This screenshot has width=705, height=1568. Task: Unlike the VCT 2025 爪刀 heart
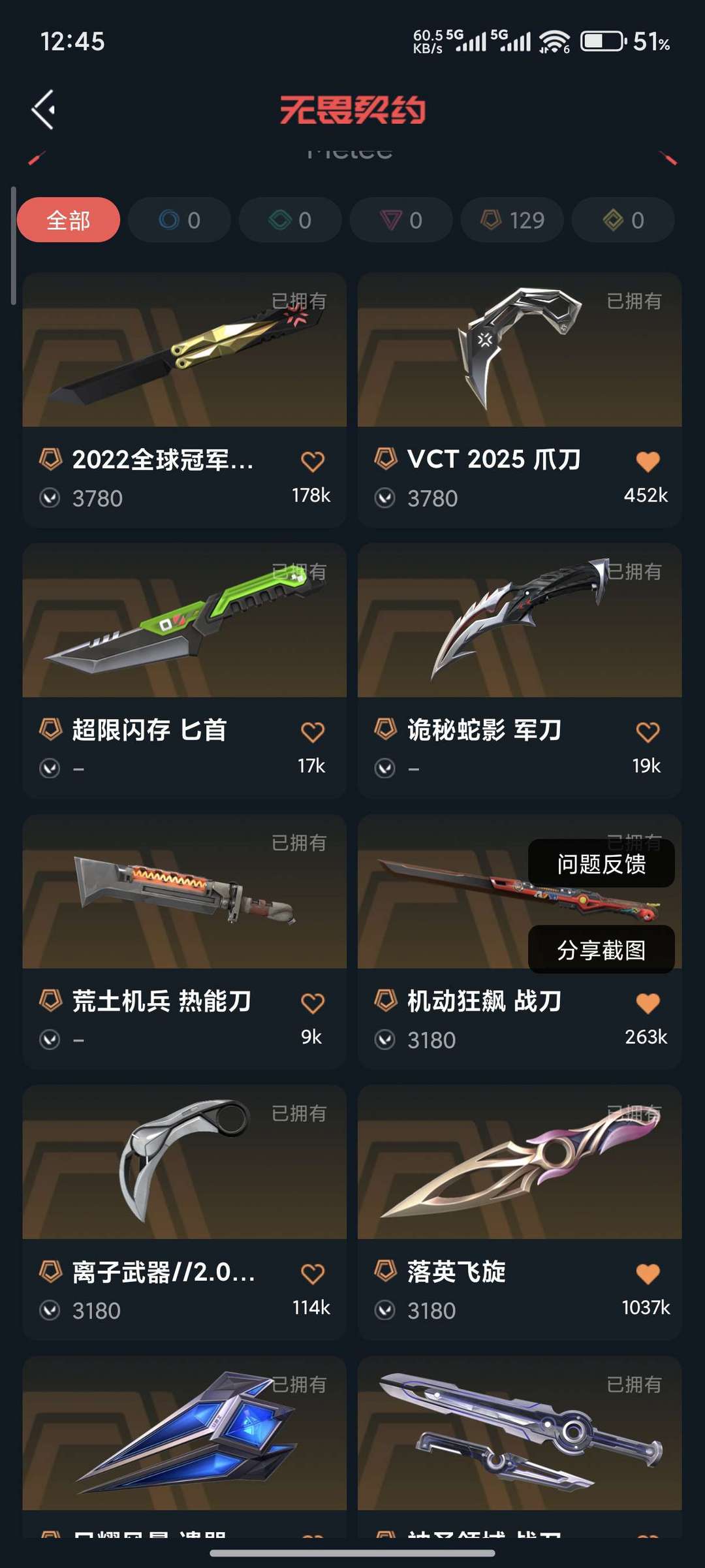click(x=648, y=462)
